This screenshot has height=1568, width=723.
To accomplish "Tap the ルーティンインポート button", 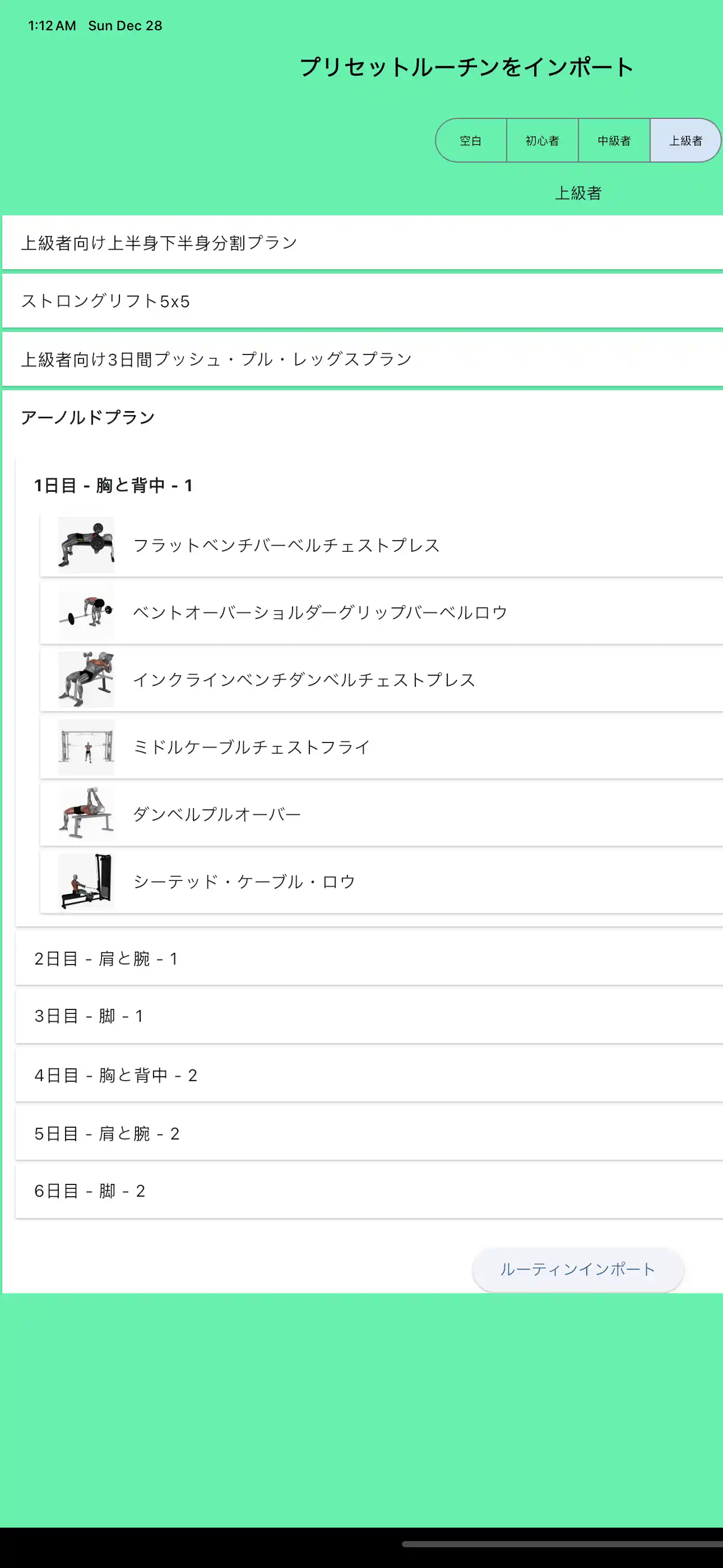I will (577, 1269).
